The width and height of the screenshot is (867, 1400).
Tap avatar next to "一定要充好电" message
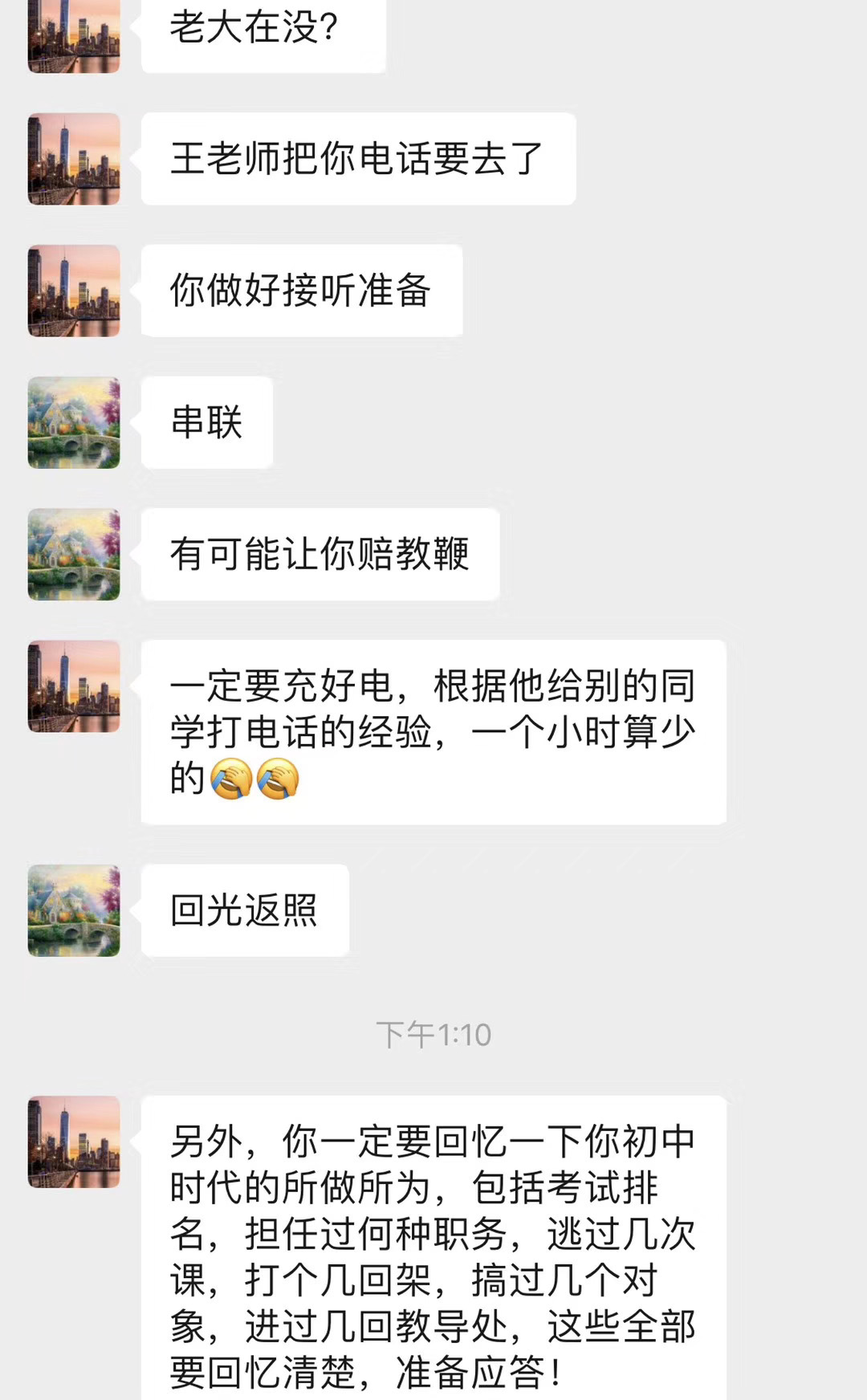tap(74, 686)
